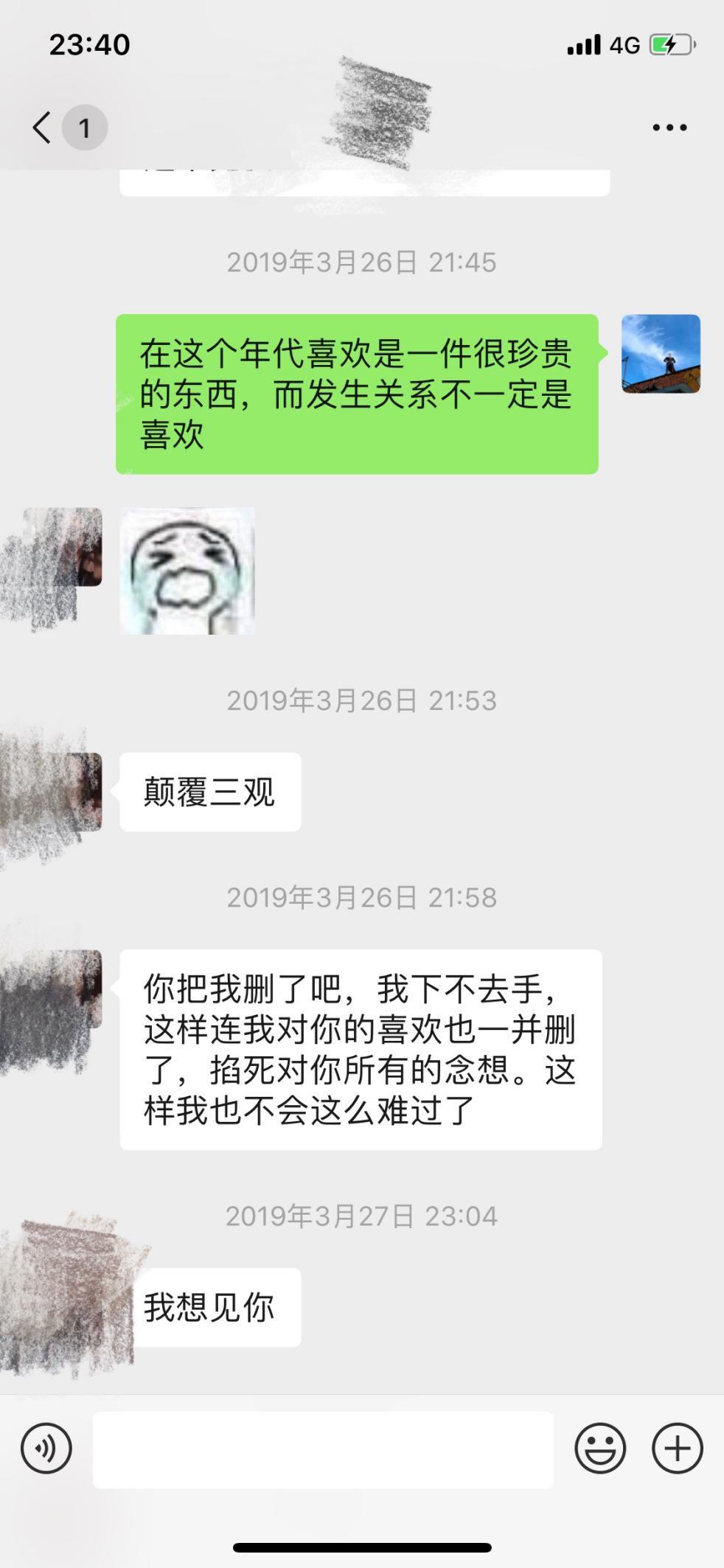The width and height of the screenshot is (724, 1568).
Task: Tap the battery charging indicator
Action: (668, 45)
